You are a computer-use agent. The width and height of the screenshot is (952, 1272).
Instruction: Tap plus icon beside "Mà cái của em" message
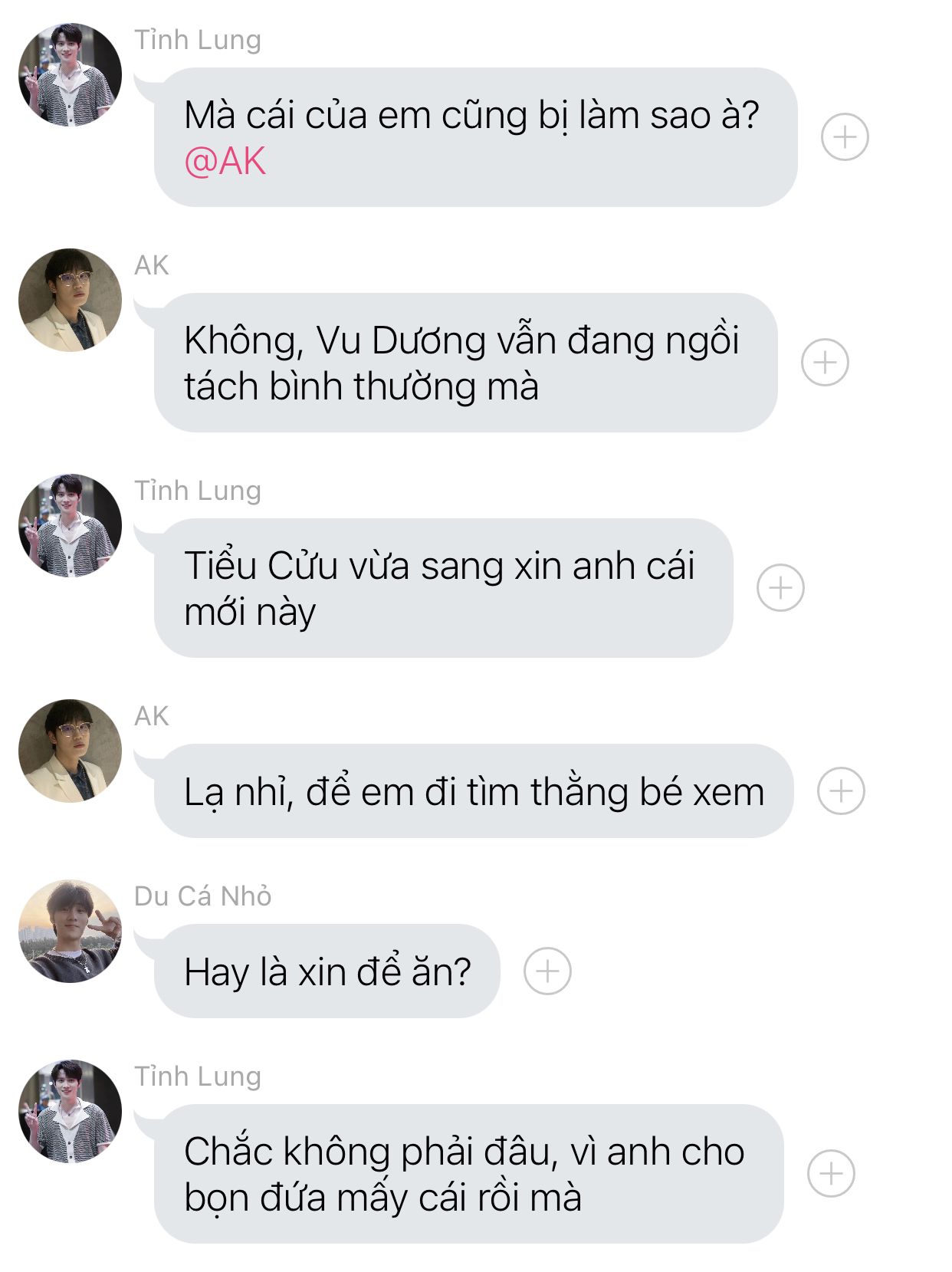pyautogui.click(x=844, y=137)
